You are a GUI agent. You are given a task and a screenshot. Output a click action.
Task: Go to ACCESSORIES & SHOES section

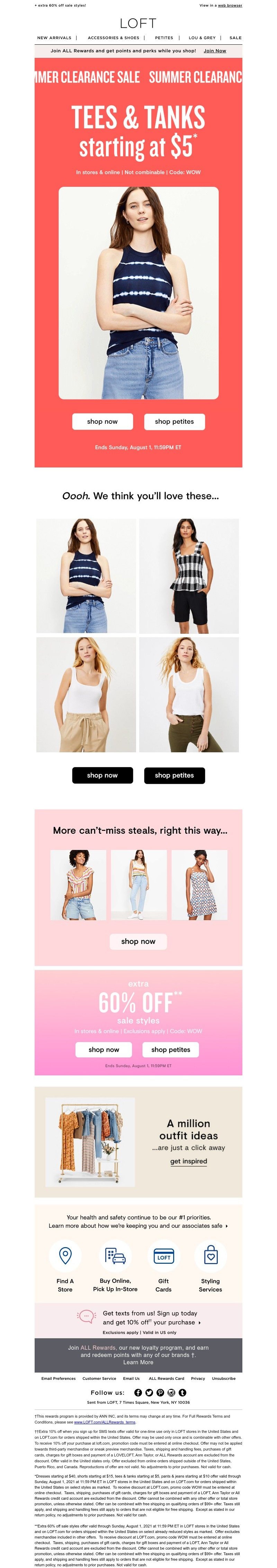[x=113, y=38]
